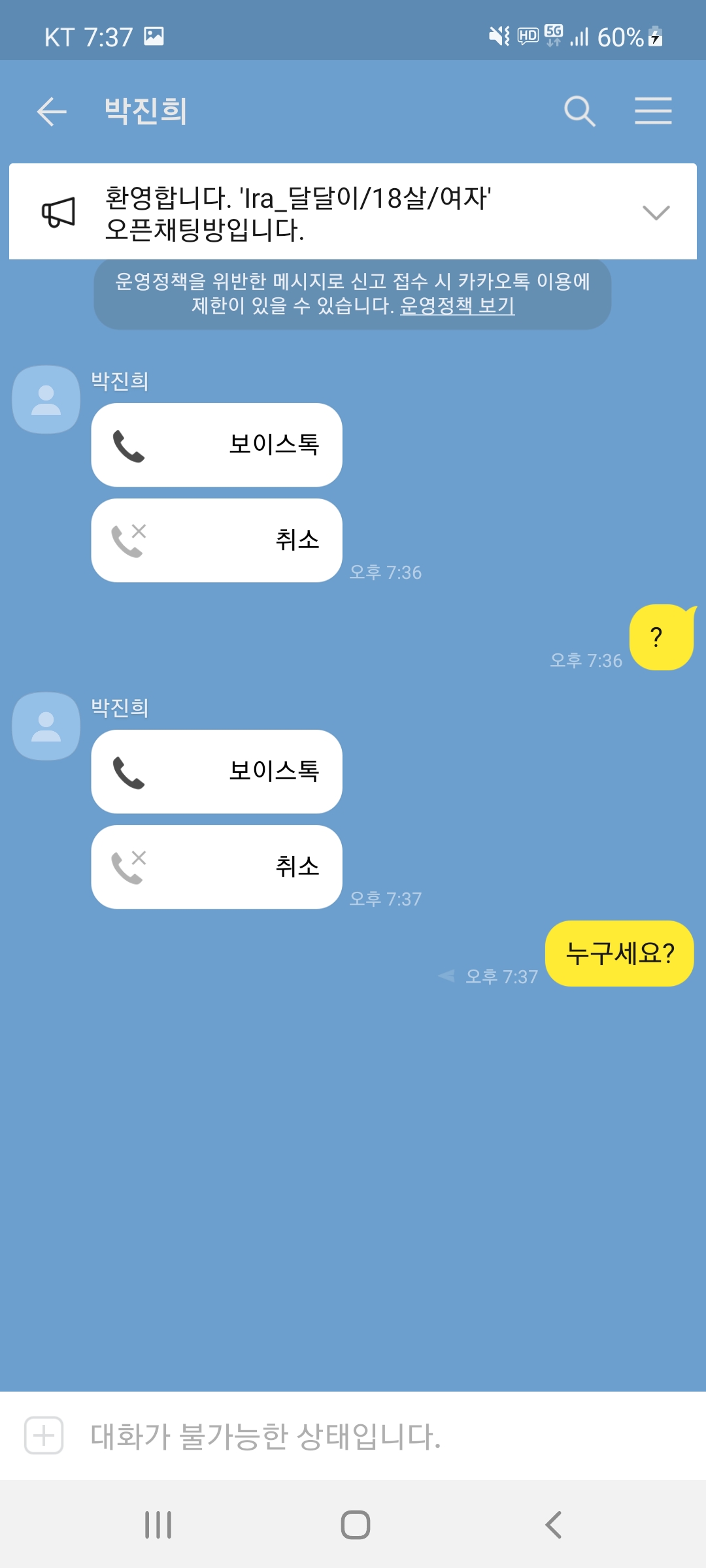This screenshot has height=1568, width=706.
Task: Tap 박진희's profile picture at 7:36
Action: 46,399
